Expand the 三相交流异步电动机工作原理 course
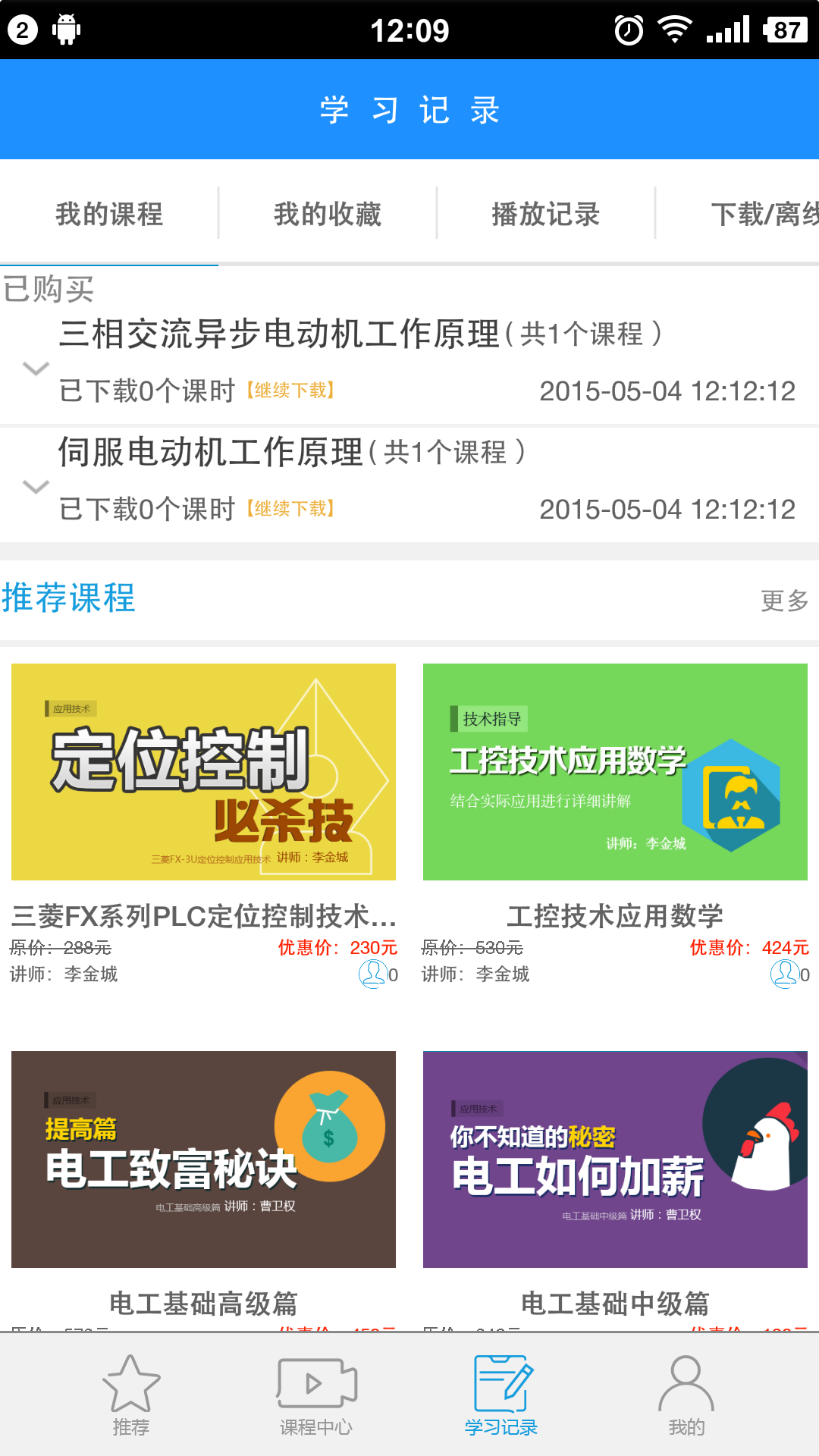819x1456 pixels. click(36, 369)
